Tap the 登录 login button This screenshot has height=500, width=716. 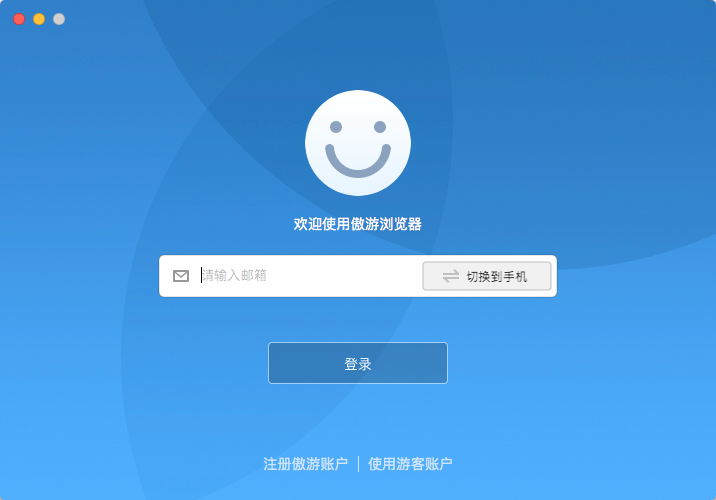coord(357,363)
